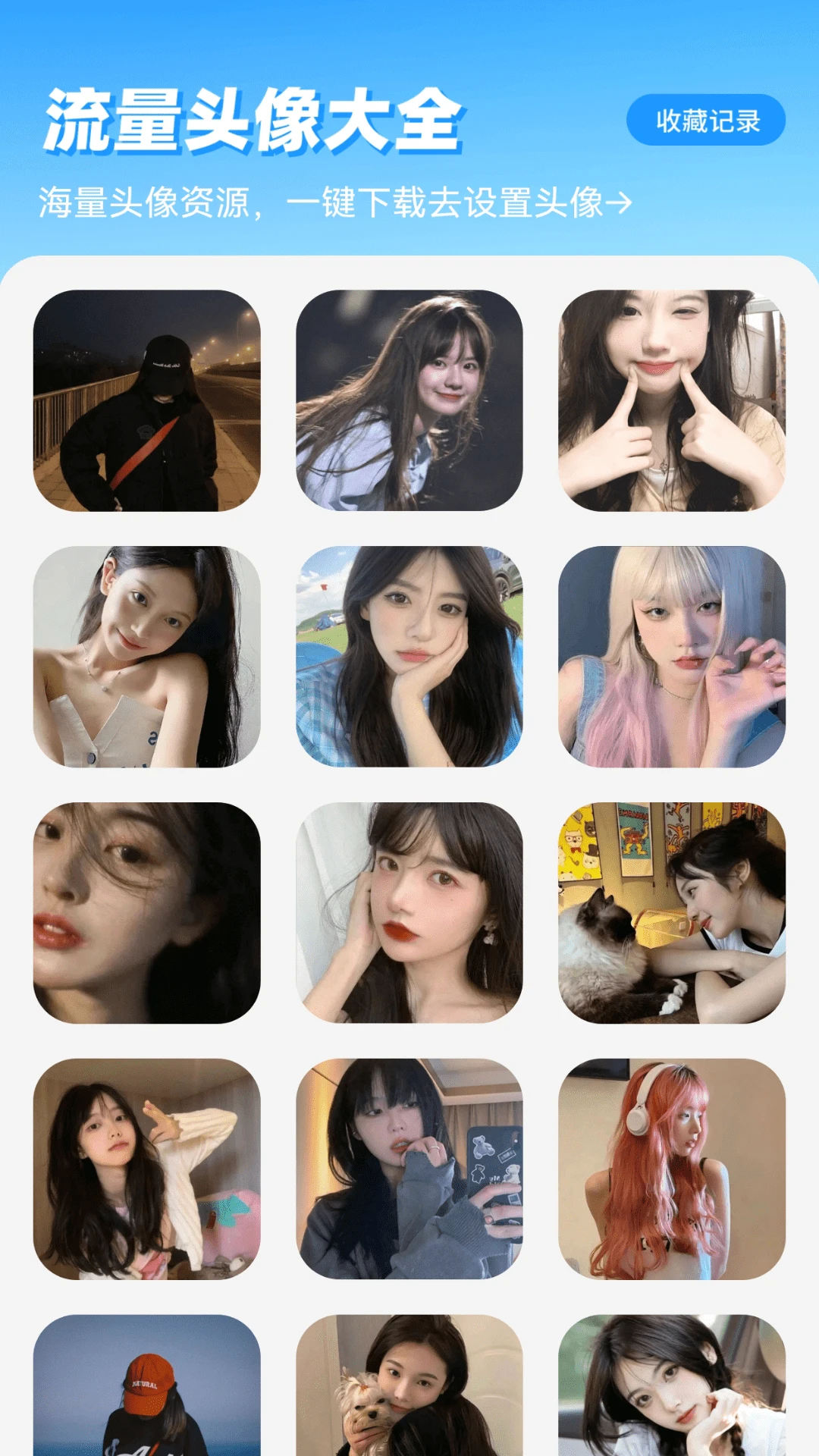
Task: Select the avatar with windblown hair at night
Action: pos(409,400)
